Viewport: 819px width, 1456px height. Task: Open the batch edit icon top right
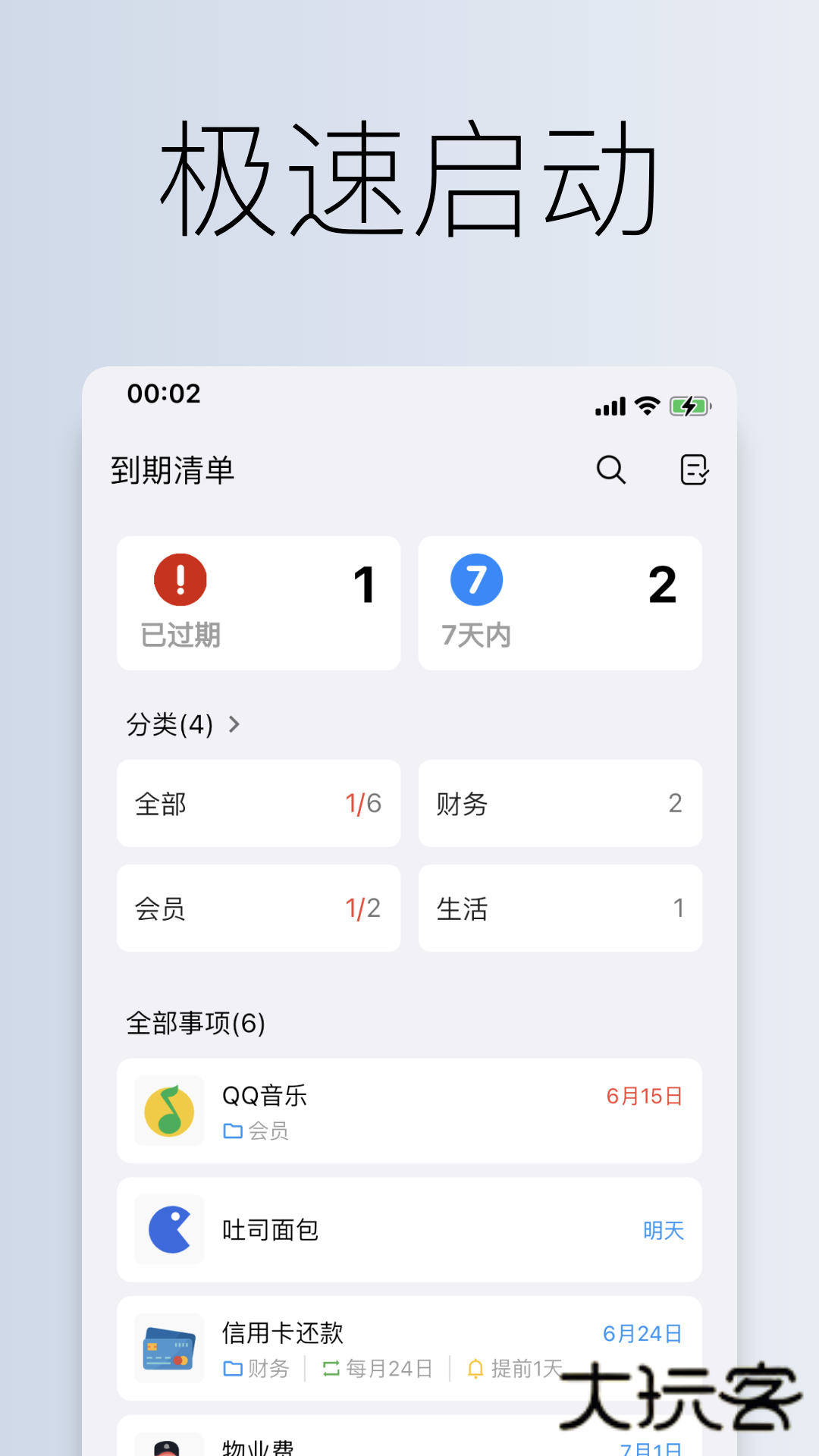[694, 470]
